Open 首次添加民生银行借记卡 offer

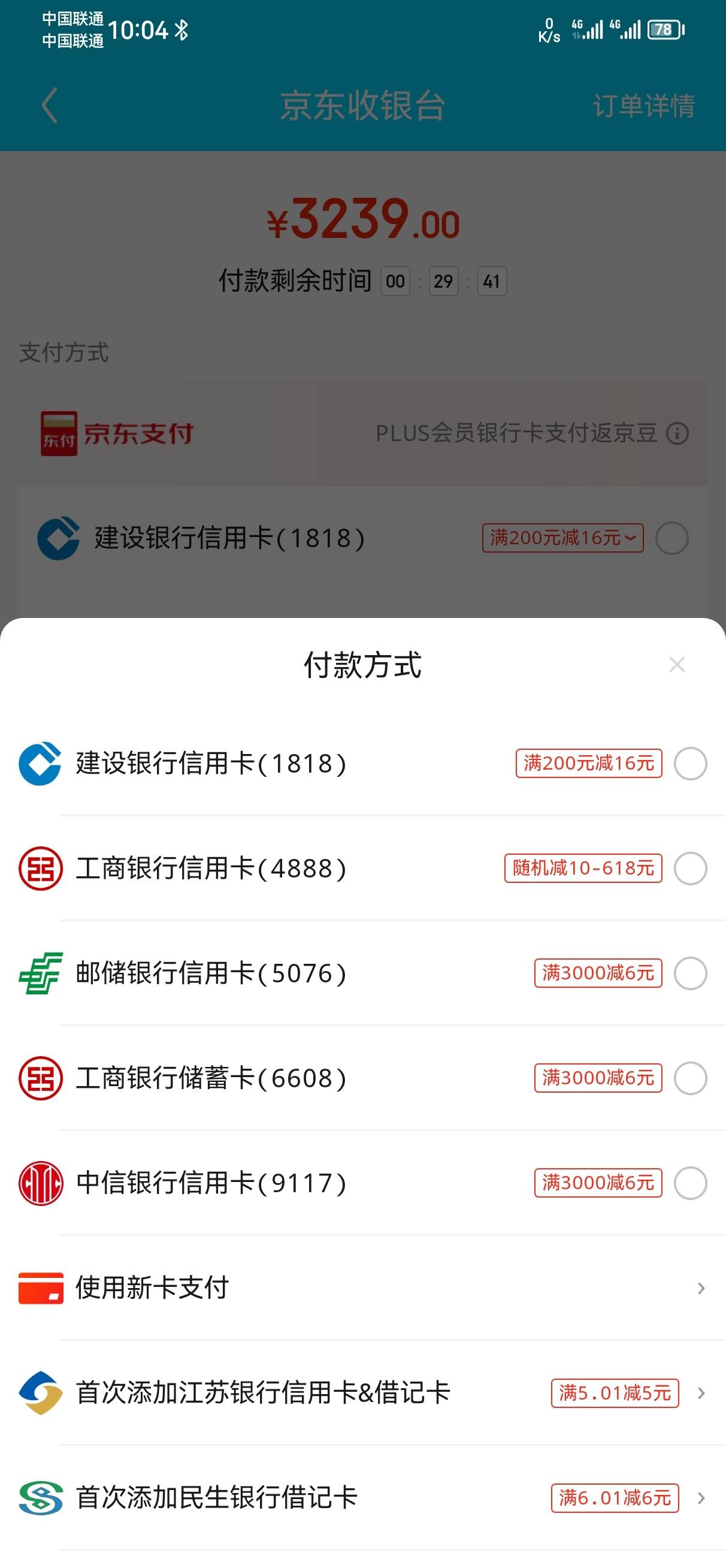(x=362, y=1497)
